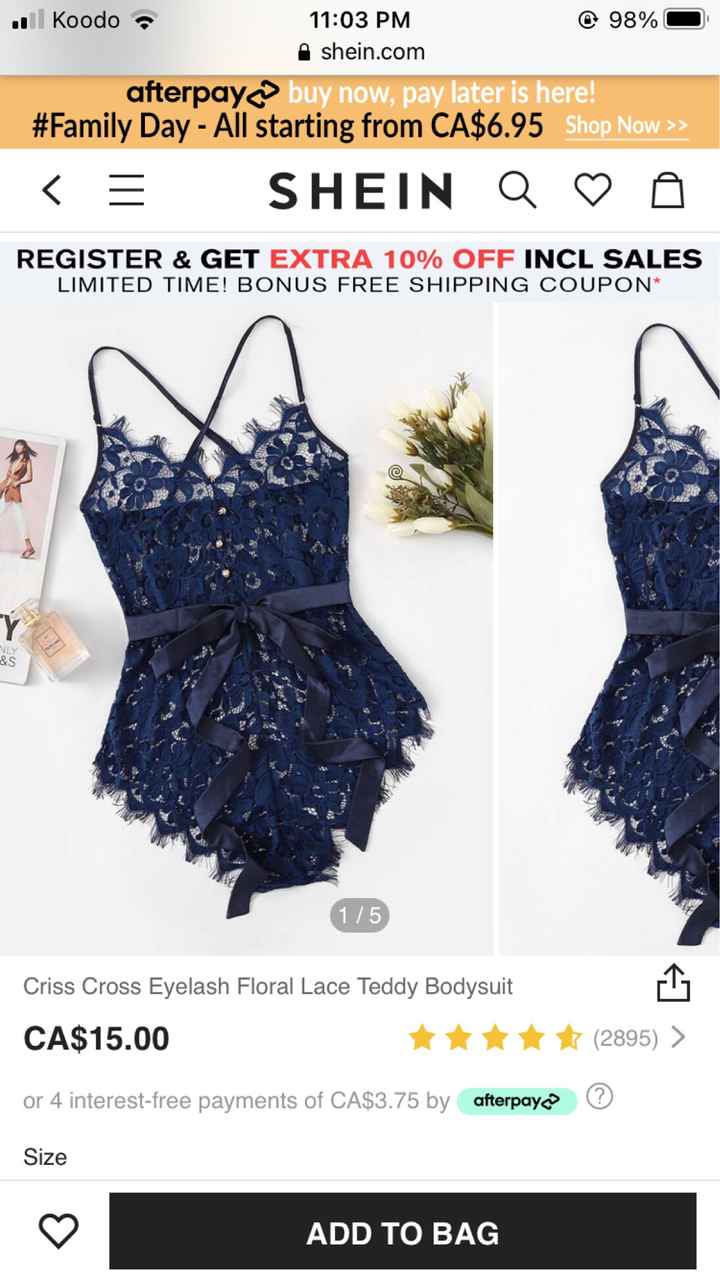This screenshot has height=1280, width=720.
Task: Save item with bottom heart icon
Action: pyautogui.click(x=58, y=1231)
